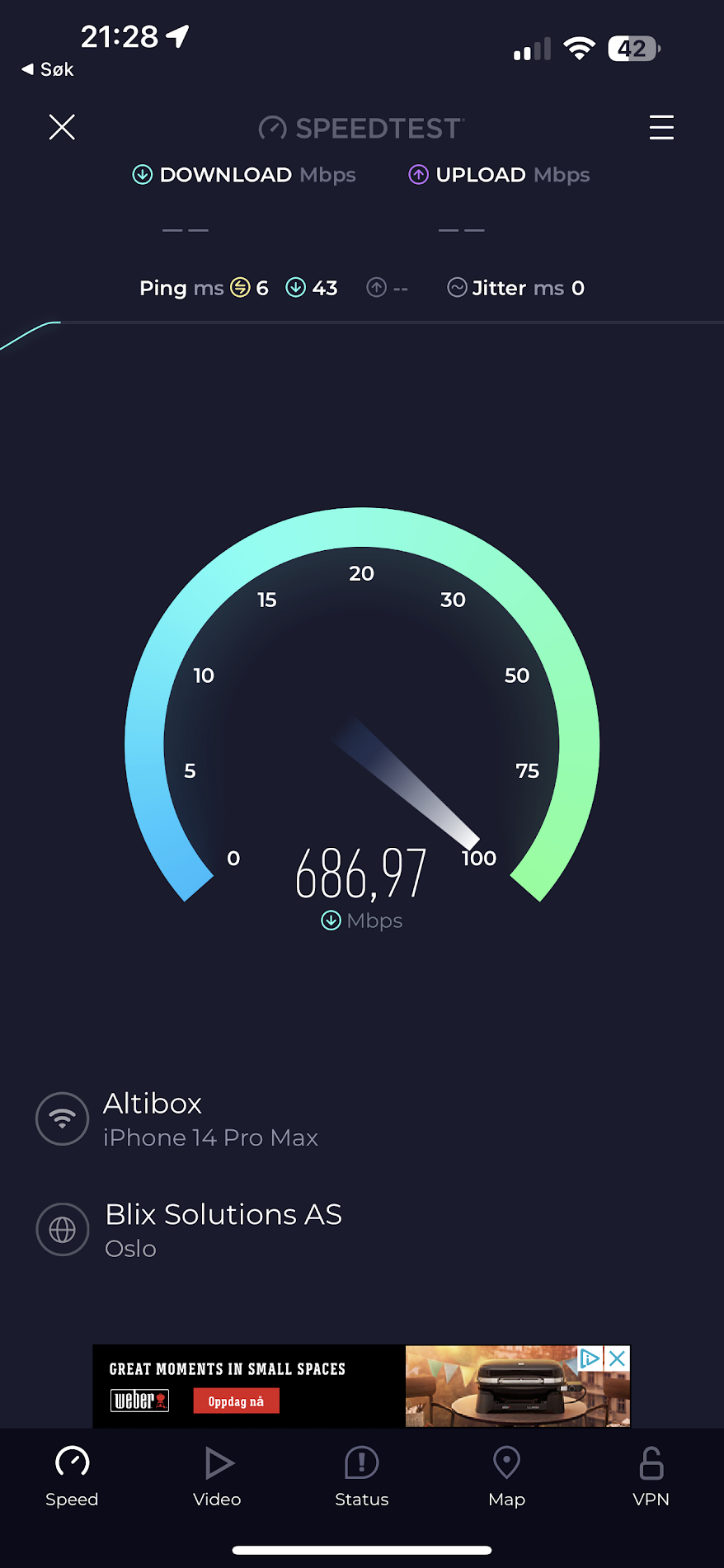Viewport: 724px width, 1568px height.
Task: Open the Status tab
Action: pos(361,1476)
